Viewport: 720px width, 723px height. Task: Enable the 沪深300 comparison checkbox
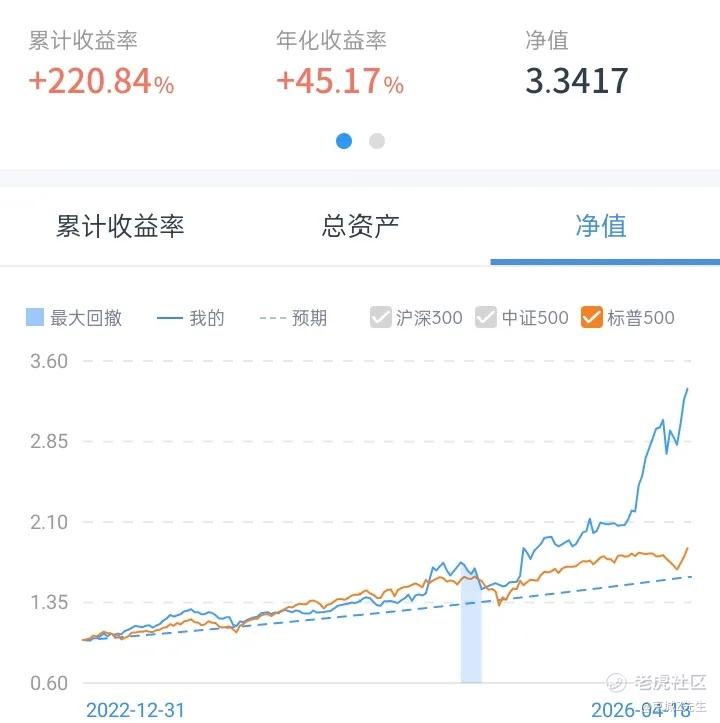(381, 317)
